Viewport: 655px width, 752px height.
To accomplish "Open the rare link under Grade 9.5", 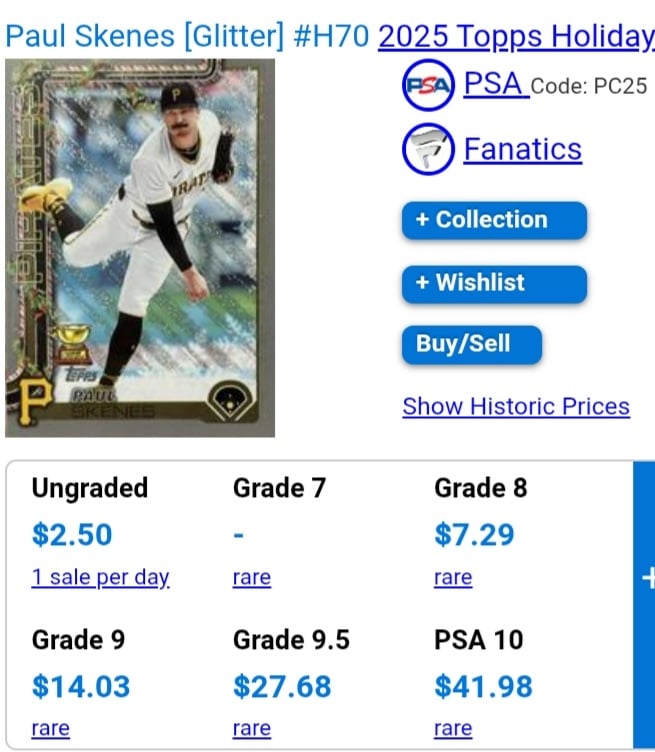I will pyautogui.click(x=251, y=728).
